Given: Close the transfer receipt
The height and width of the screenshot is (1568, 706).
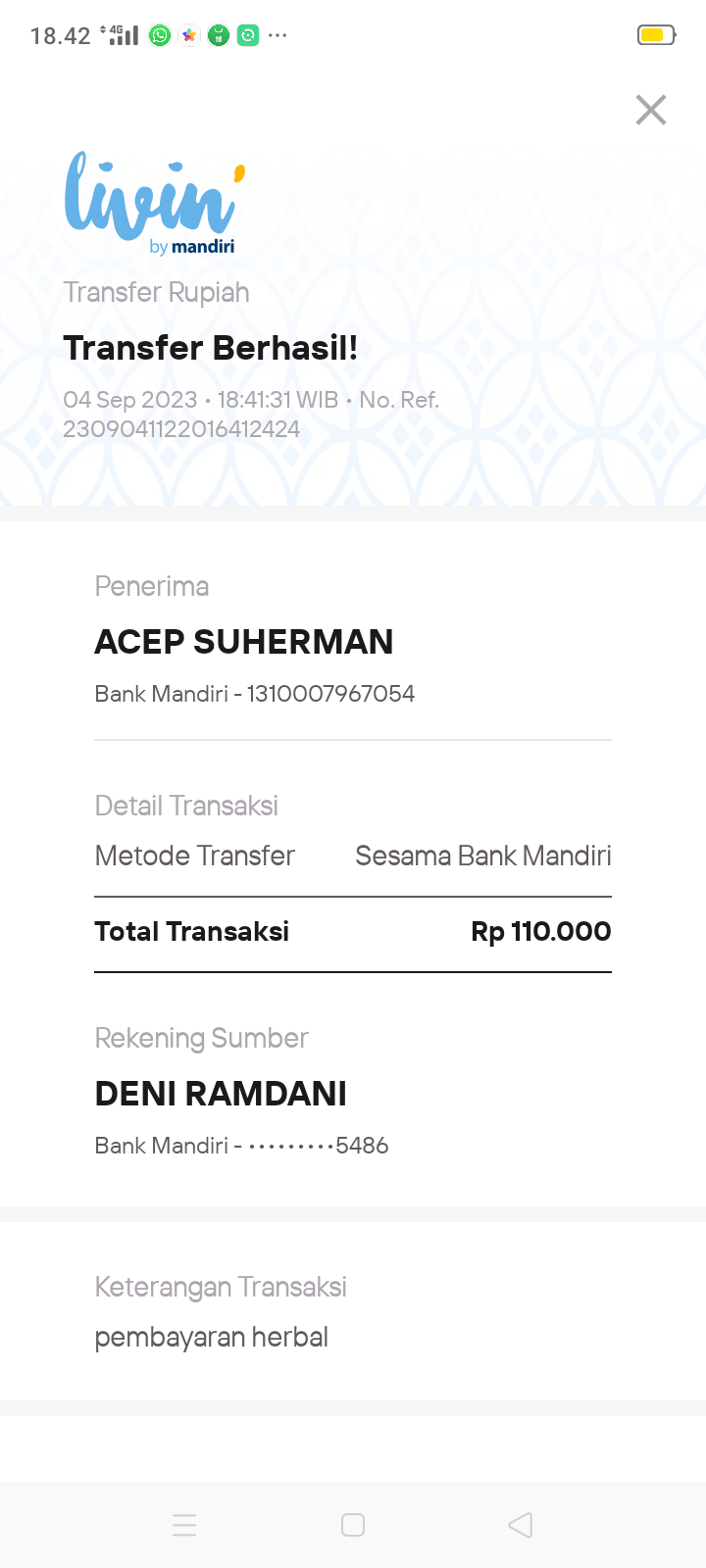Looking at the screenshot, I should coord(651,110).
